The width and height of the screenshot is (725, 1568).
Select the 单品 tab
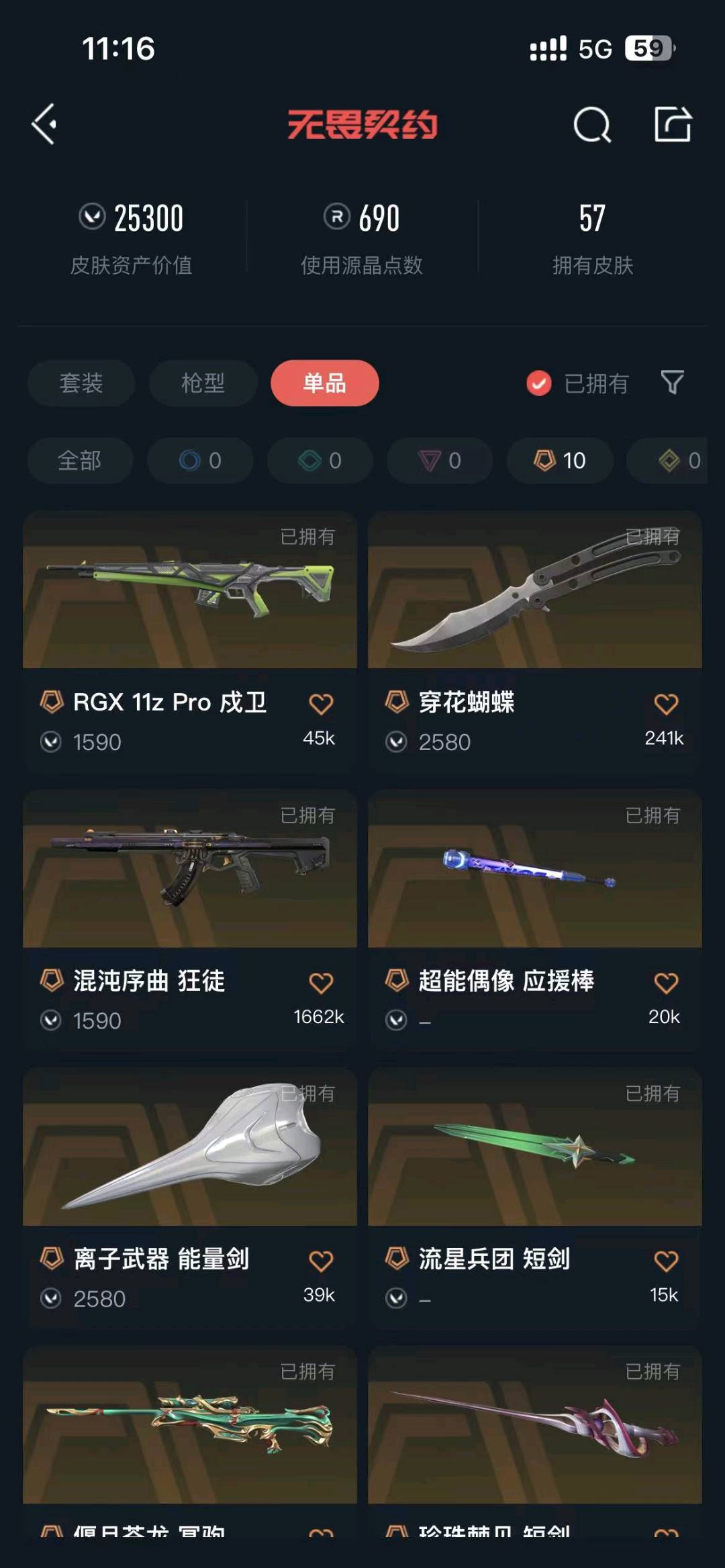pyautogui.click(x=325, y=383)
